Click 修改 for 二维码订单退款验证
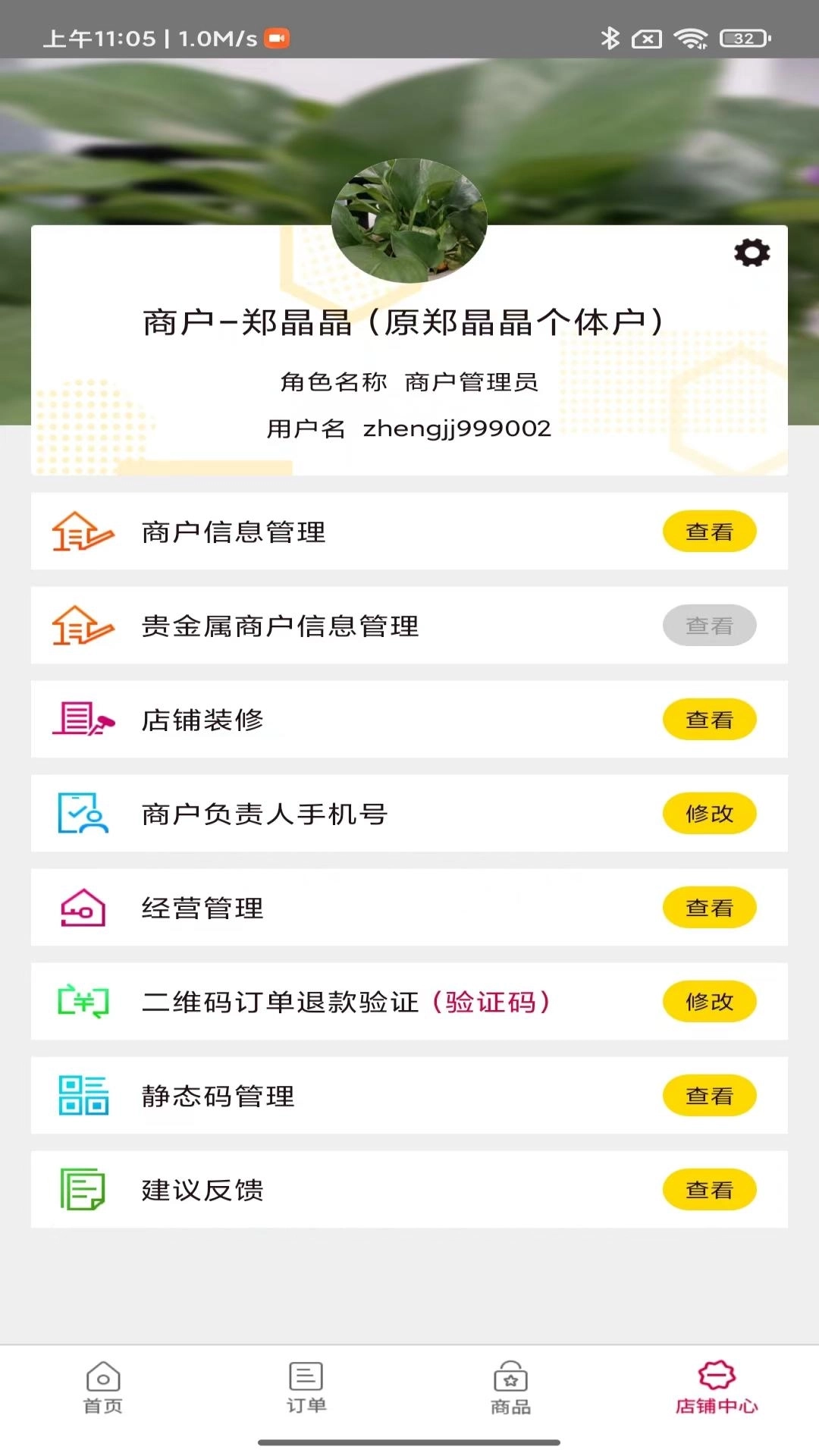The image size is (819, 1456). (709, 1001)
